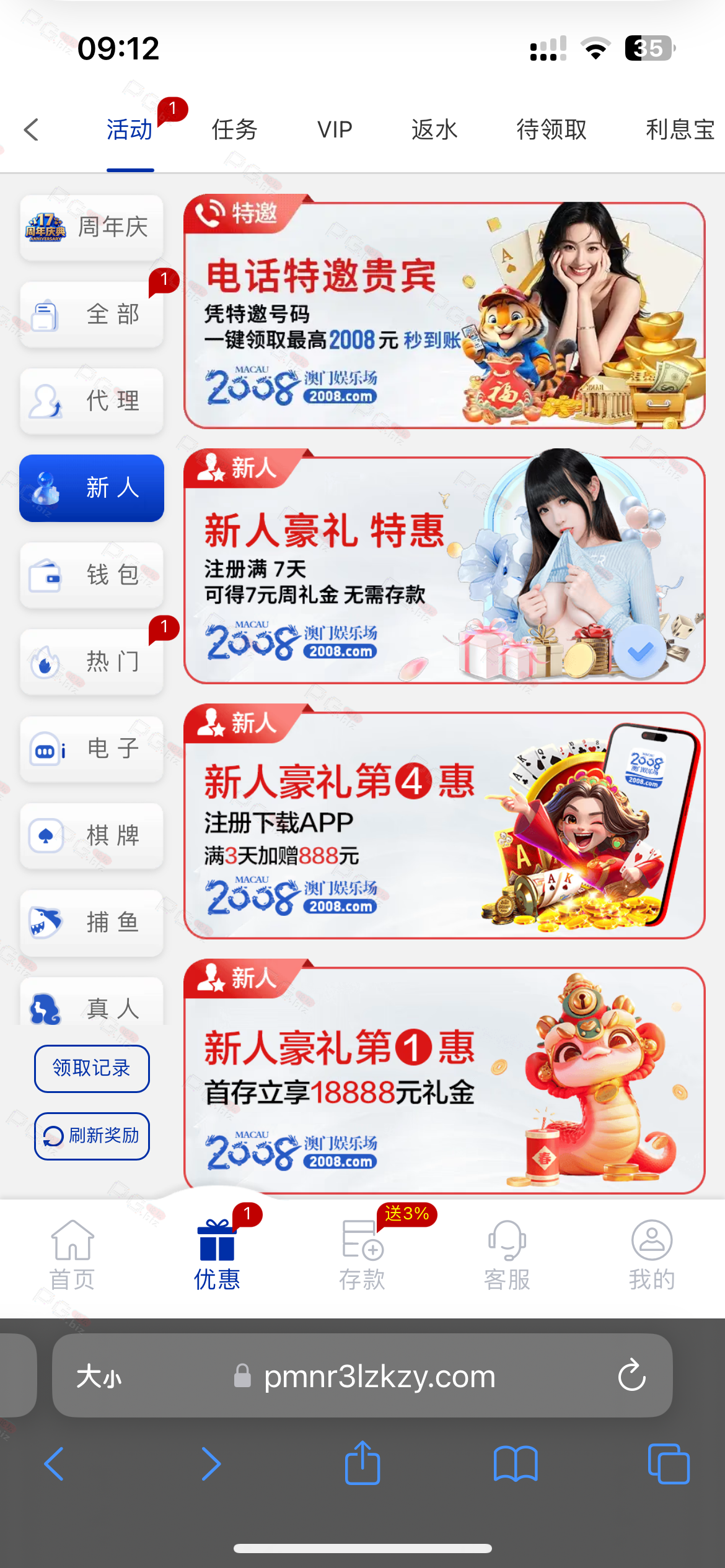The height and width of the screenshot is (1568, 725).
Task: Open the 棋牌 category
Action: [92, 836]
